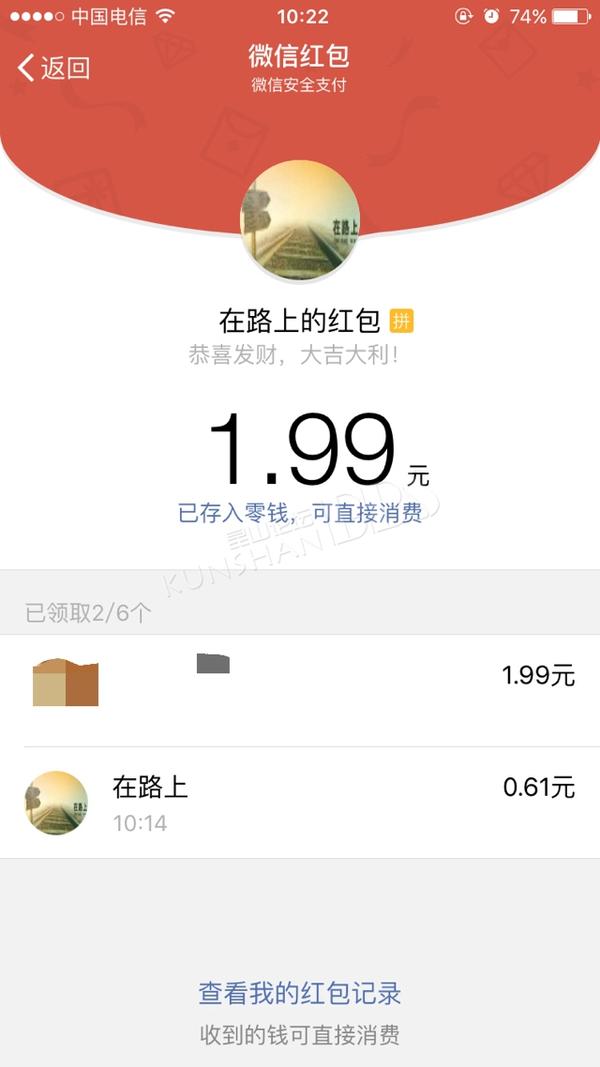Open 查看我的红包记录 link
This screenshot has height=1067, width=600.
pyautogui.click(x=300, y=993)
